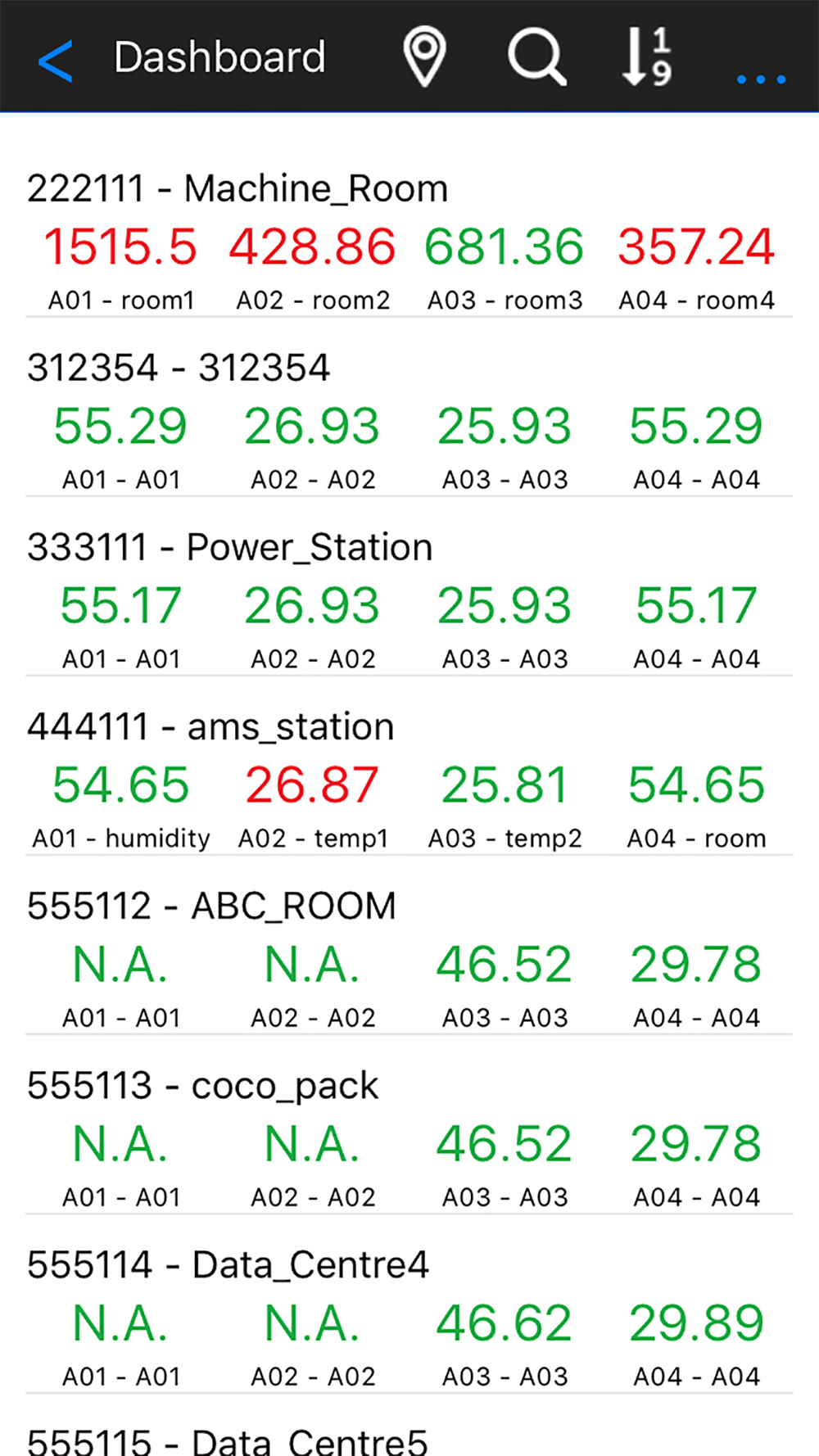Select the 555113 coco_pack station
The width and height of the screenshot is (819, 1456).
pyautogui.click(x=202, y=1086)
